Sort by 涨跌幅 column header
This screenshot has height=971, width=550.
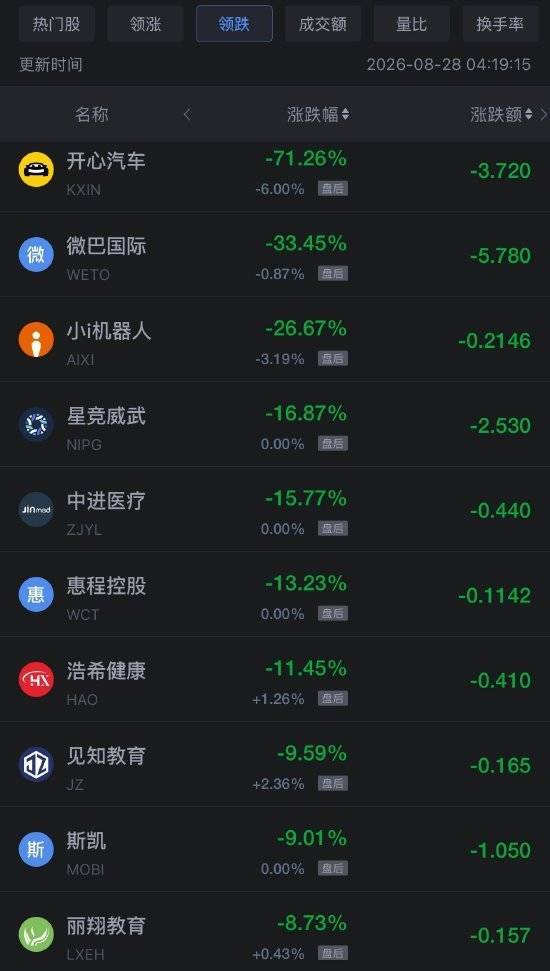pyautogui.click(x=318, y=115)
